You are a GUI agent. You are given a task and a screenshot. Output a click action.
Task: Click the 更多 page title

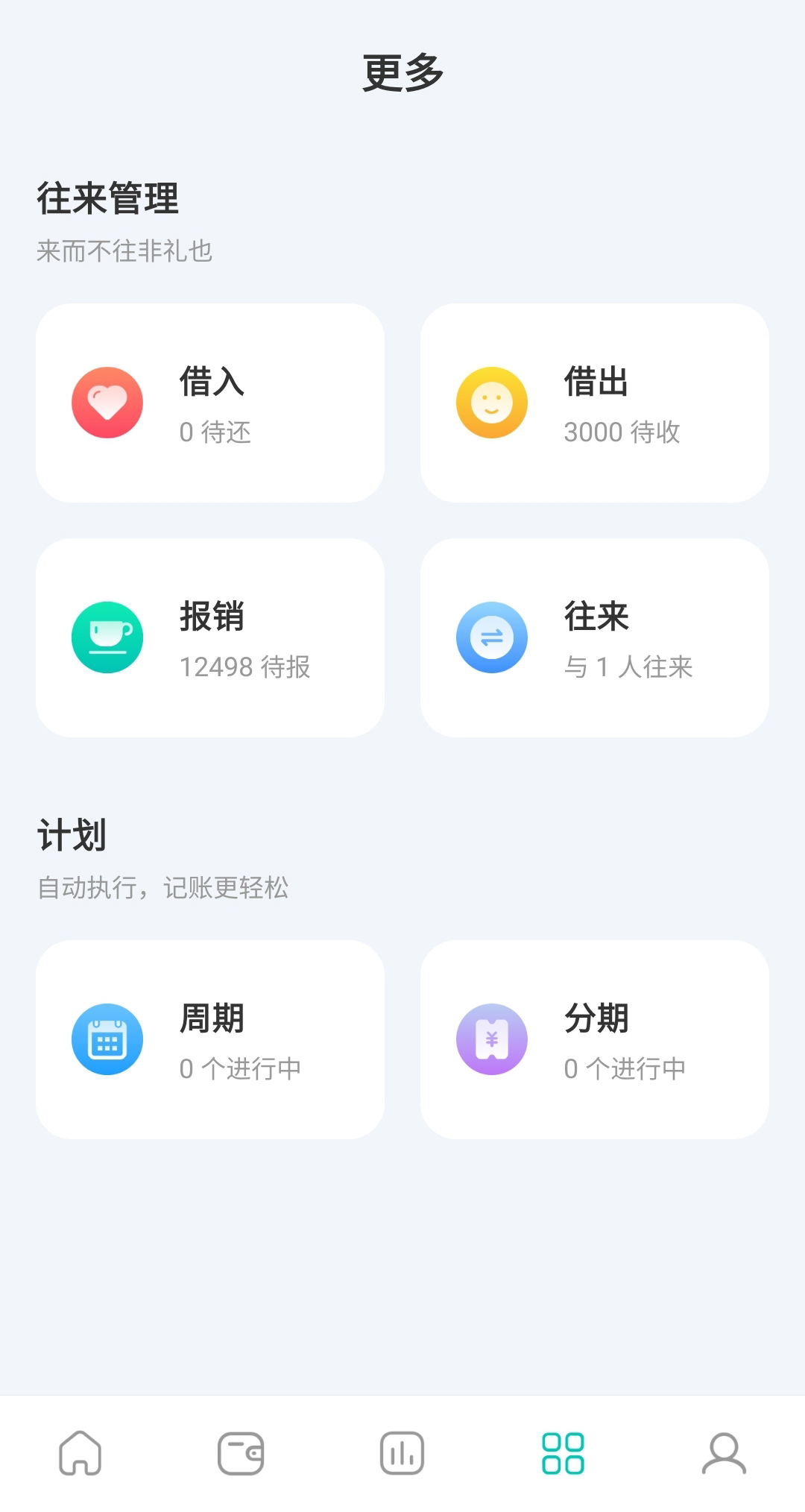[402, 72]
